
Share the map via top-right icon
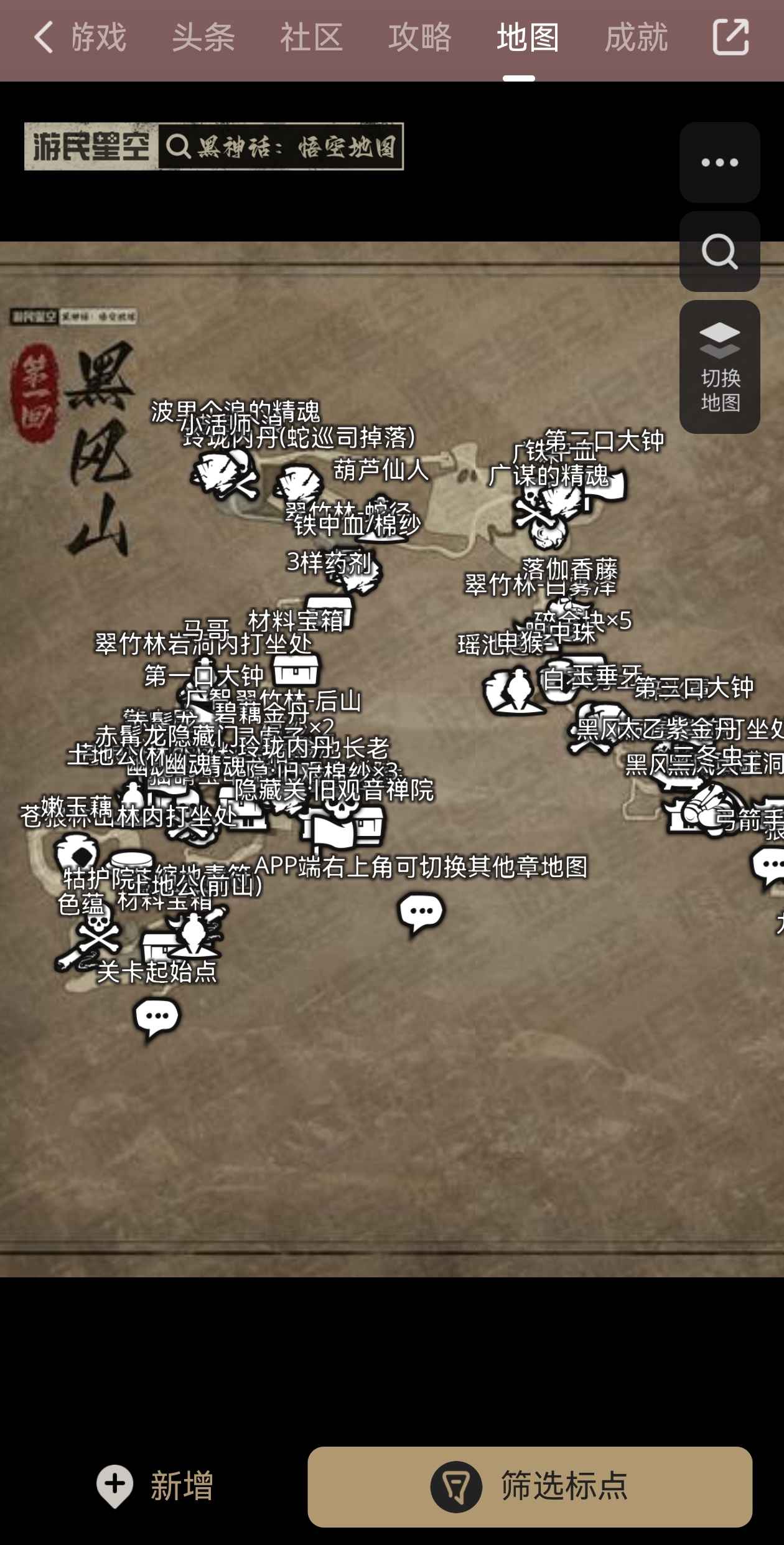(x=730, y=37)
